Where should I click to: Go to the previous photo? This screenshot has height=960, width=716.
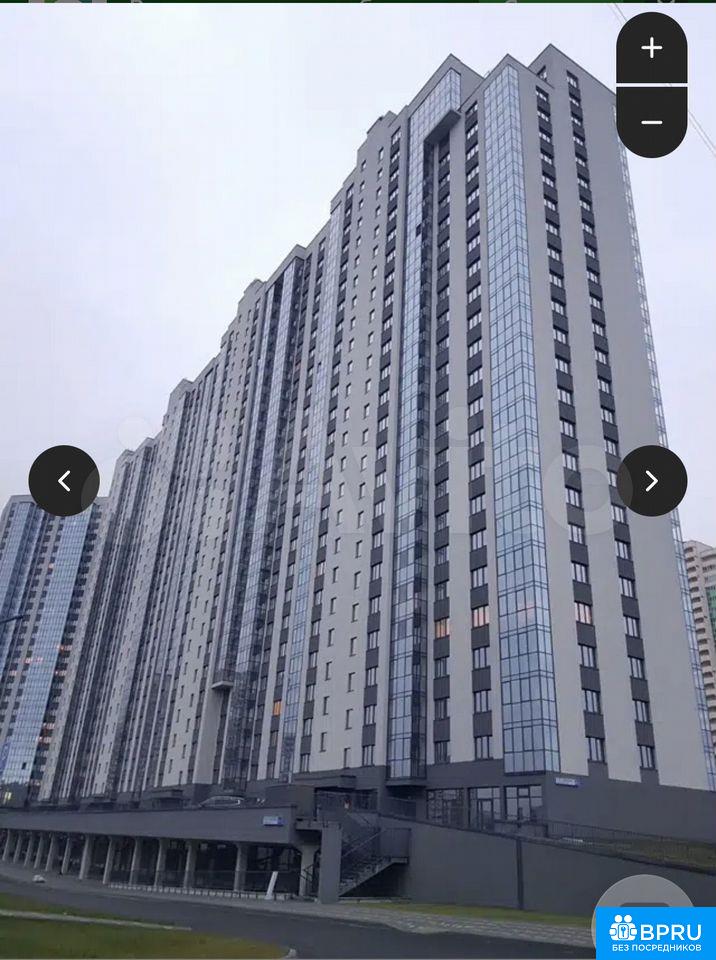pos(64,481)
